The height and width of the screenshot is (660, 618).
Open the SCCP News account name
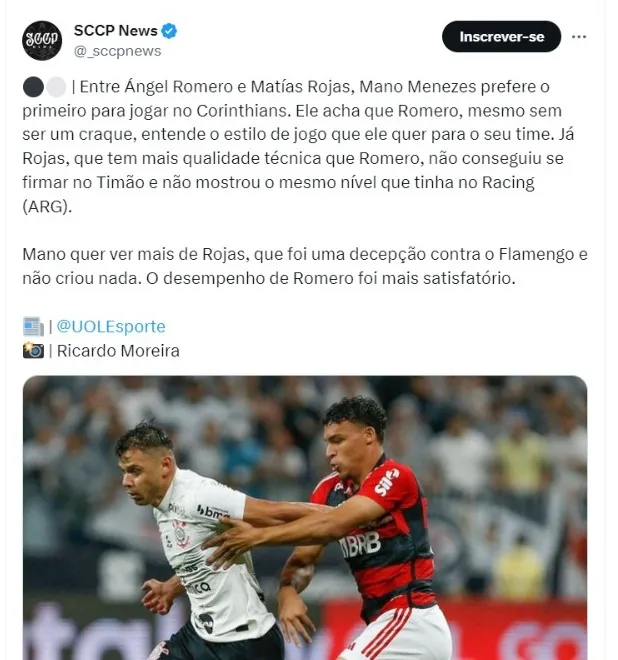(x=115, y=31)
